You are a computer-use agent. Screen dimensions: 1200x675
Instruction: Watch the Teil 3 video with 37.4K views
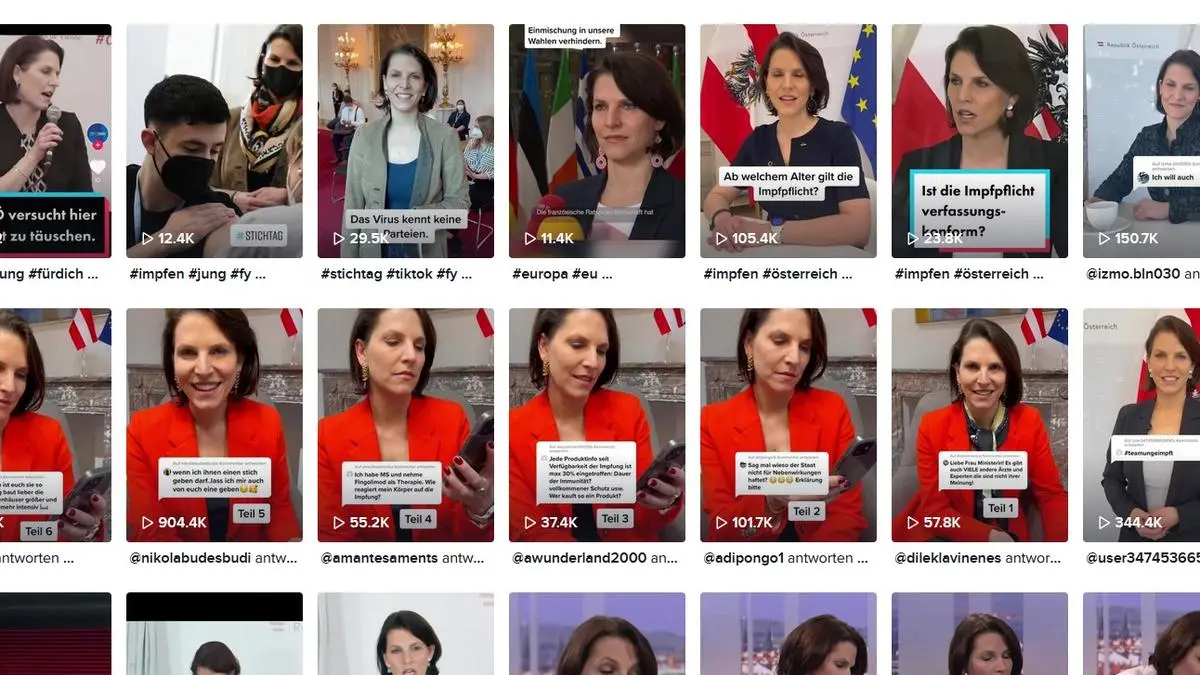click(x=597, y=425)
